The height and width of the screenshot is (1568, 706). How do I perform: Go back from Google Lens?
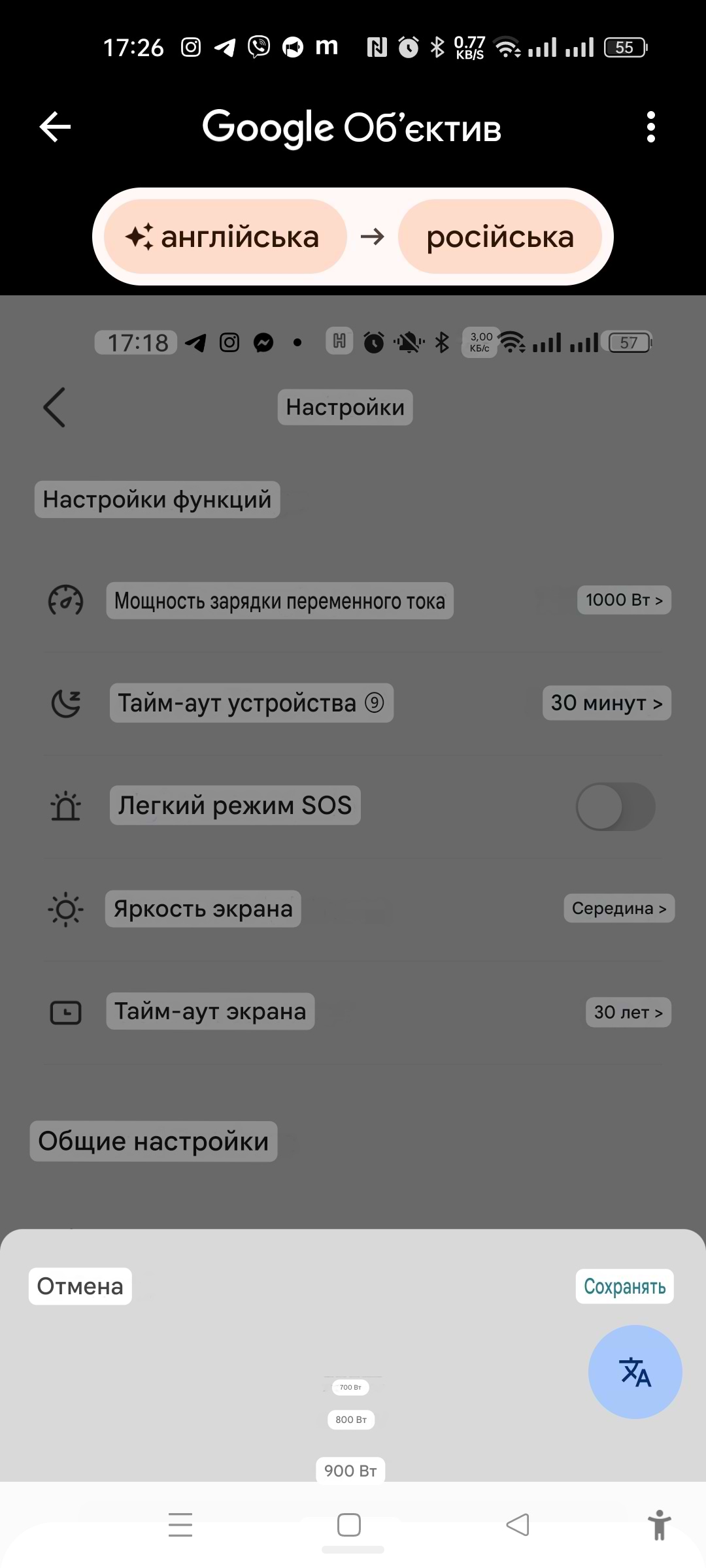(55, 127)
